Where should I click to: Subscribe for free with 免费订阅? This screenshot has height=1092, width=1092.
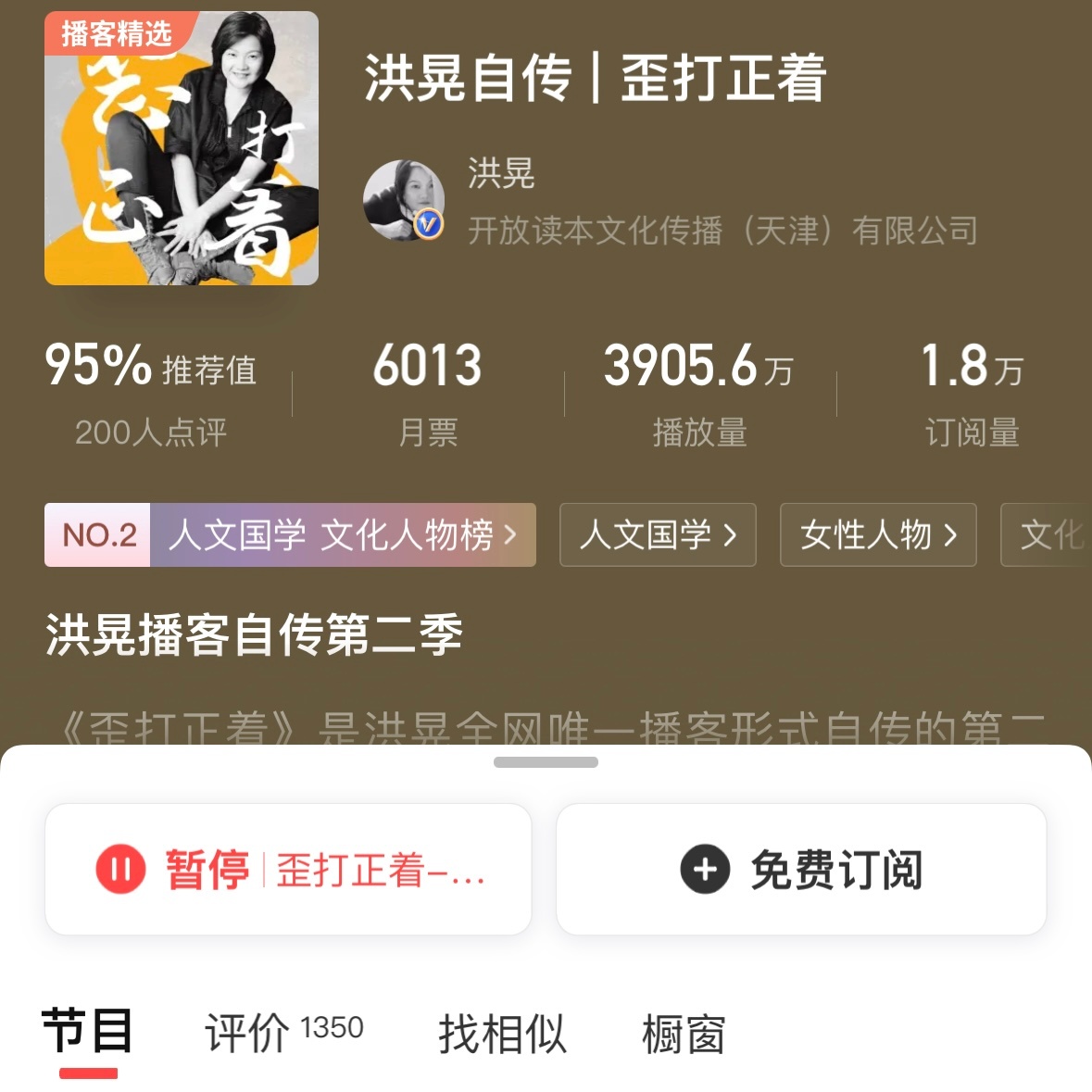[801, 870]
